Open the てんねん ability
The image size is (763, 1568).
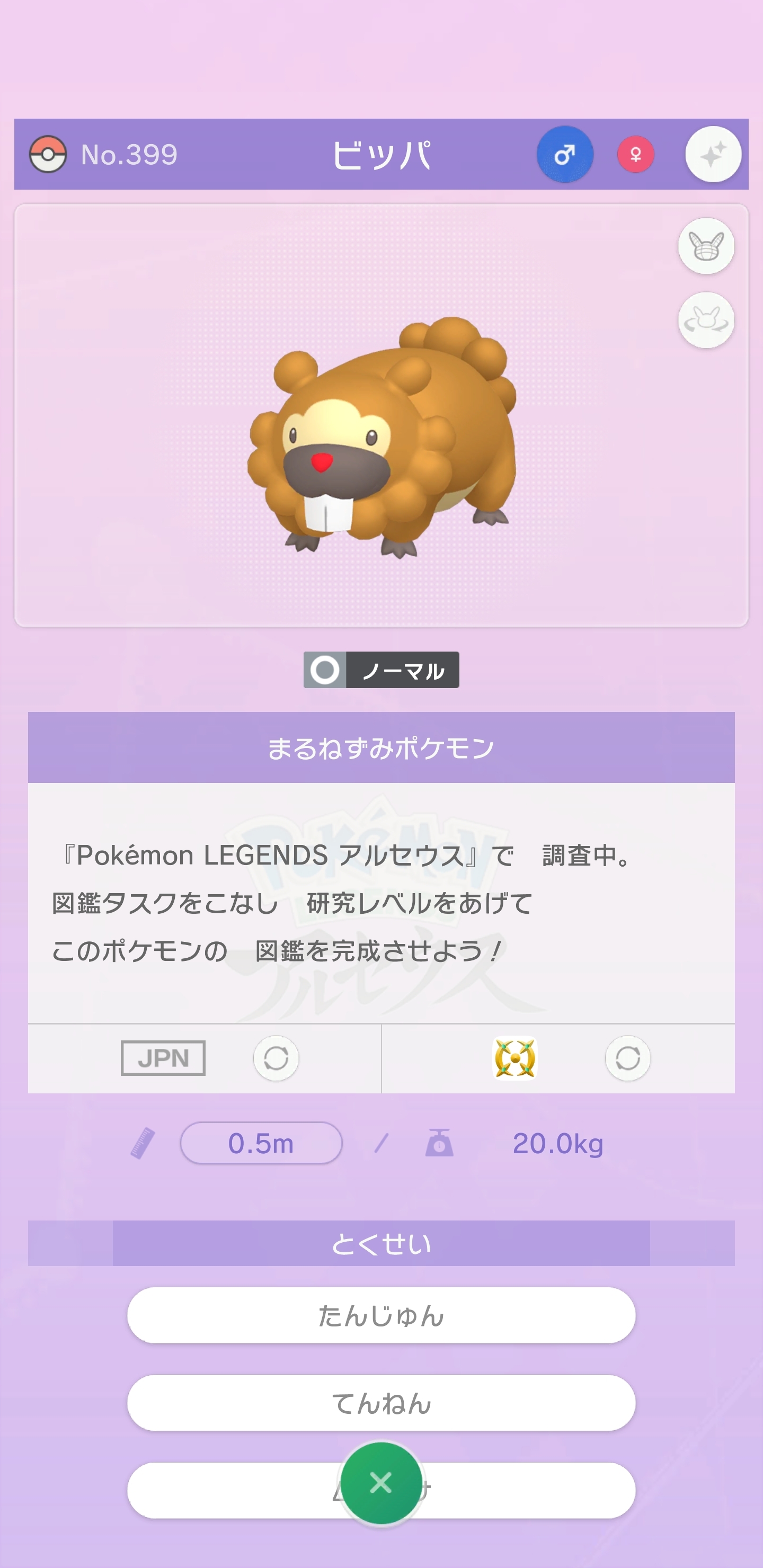pyautogui.click(x=381, y=1403)
